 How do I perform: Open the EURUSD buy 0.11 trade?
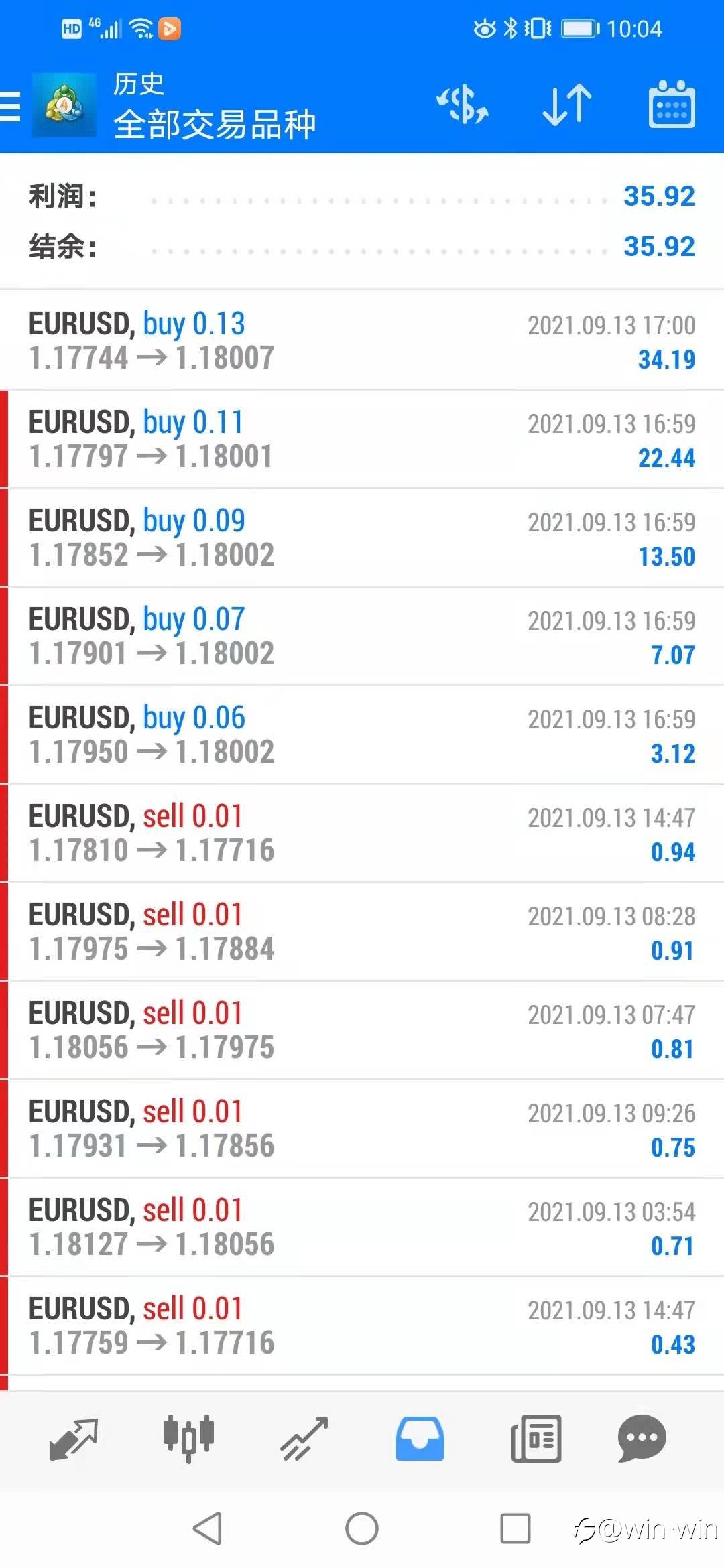362,439
